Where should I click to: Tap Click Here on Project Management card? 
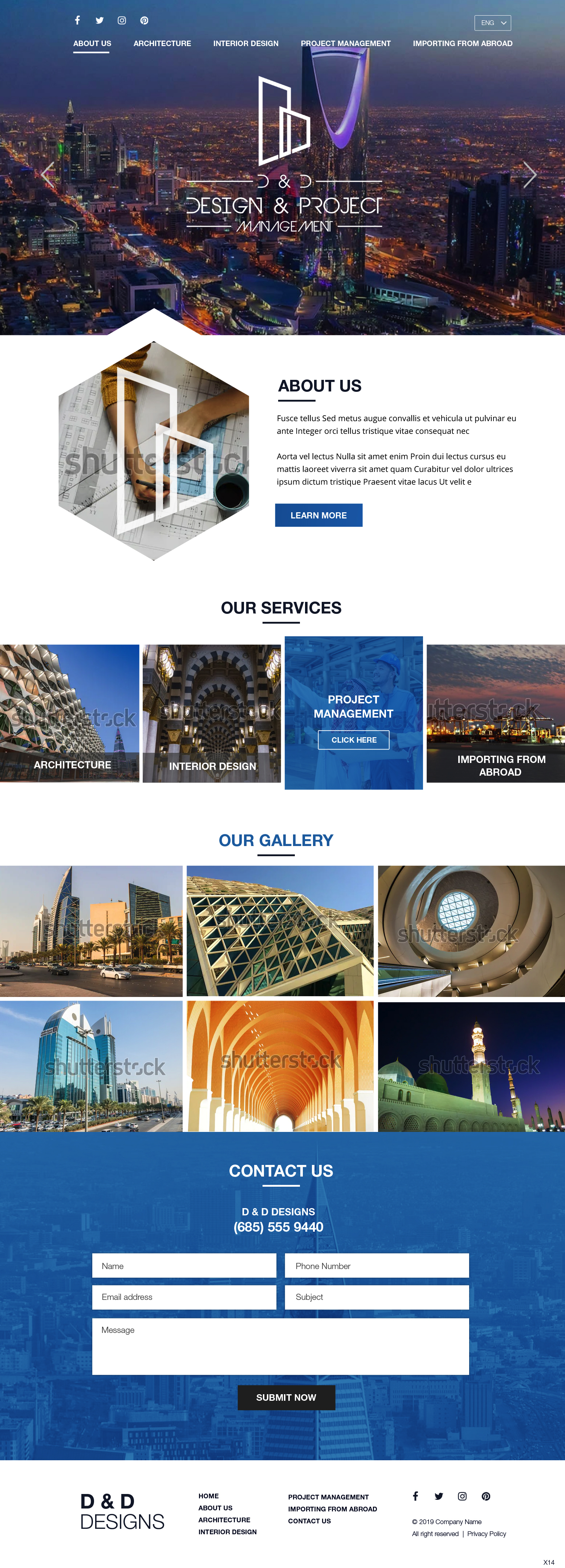[354, 740]
